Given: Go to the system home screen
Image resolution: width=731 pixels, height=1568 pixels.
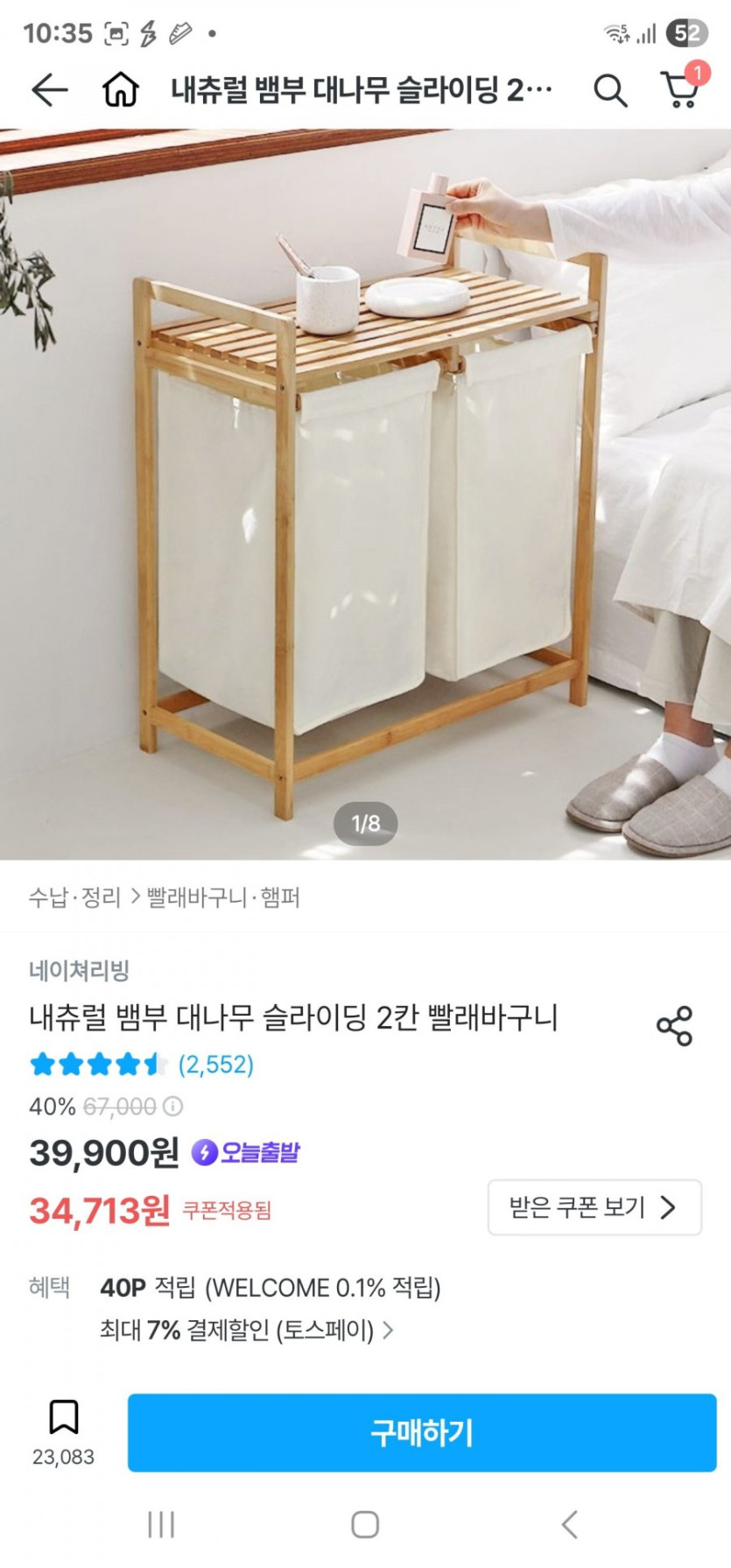Looking at the screenshot, I should click(365, 1524).
